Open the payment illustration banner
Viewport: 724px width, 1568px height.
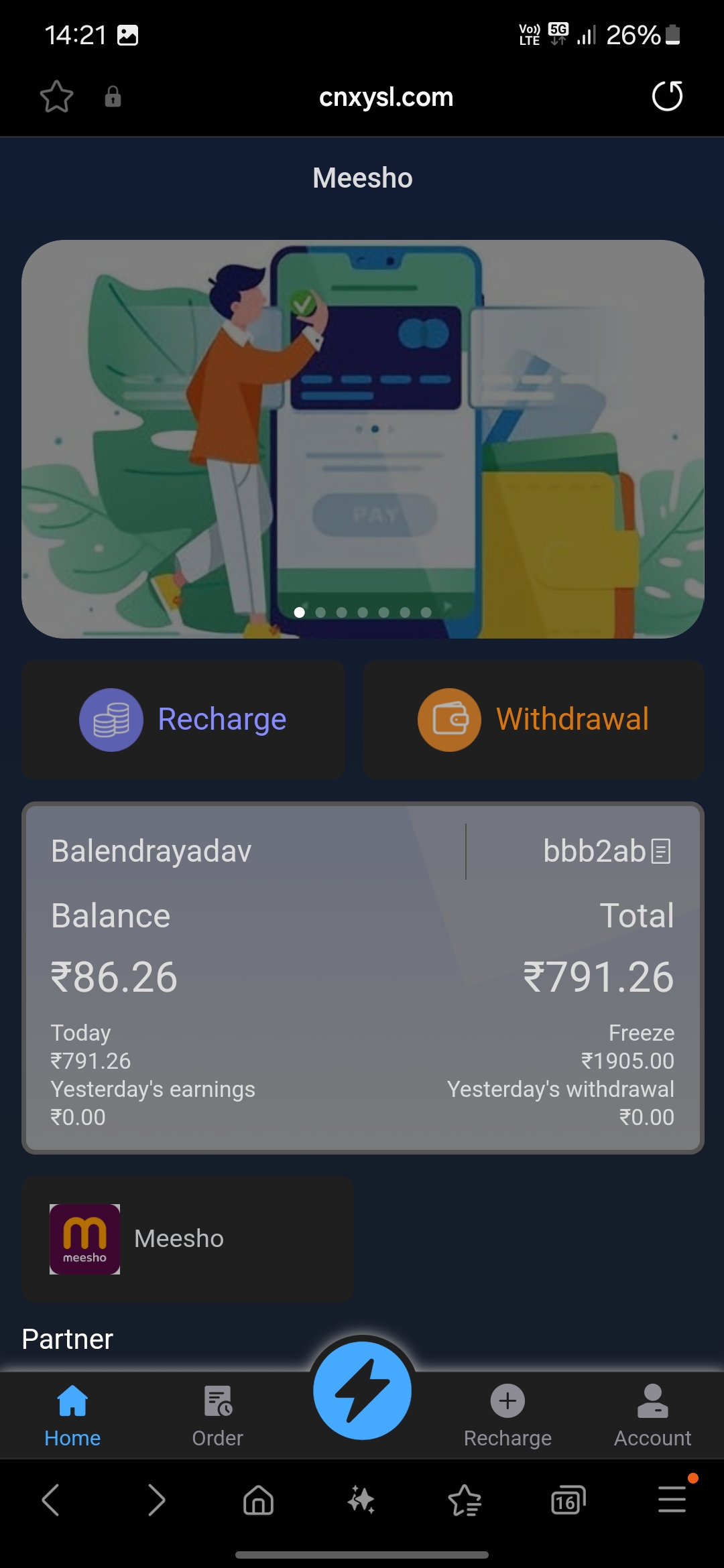(362, 439)
